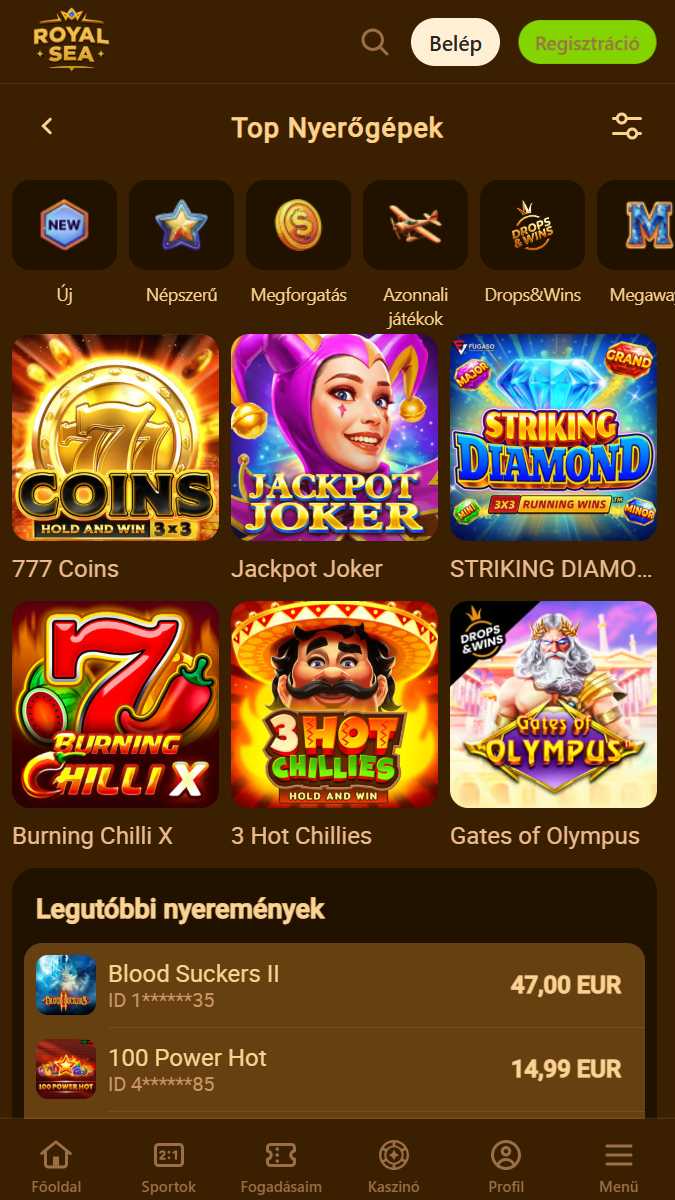Screen dimensions: 675x1200
Task: Switch to the Fogadásaim tab
Action: click(281, 1166)
